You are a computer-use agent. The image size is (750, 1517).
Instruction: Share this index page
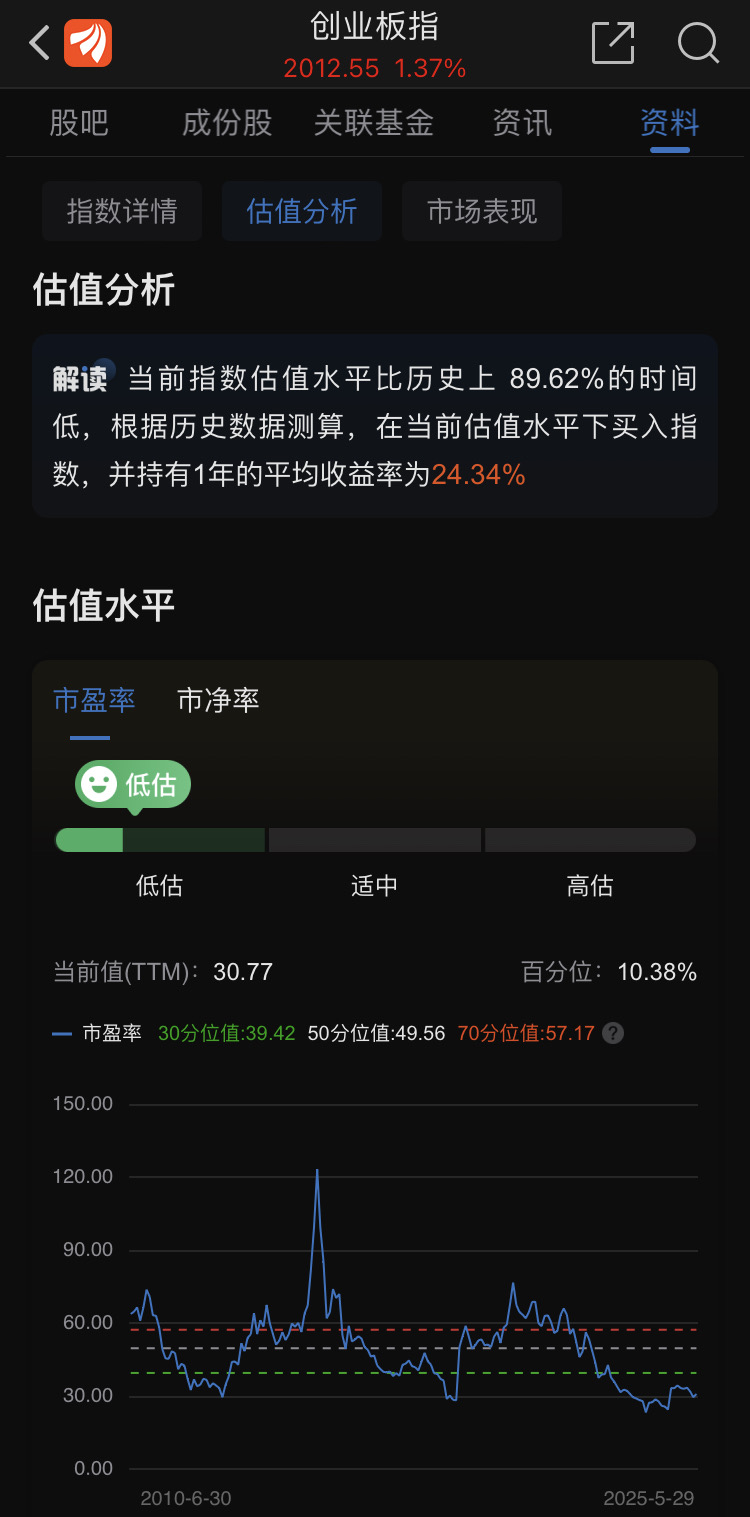click(613, 43)
